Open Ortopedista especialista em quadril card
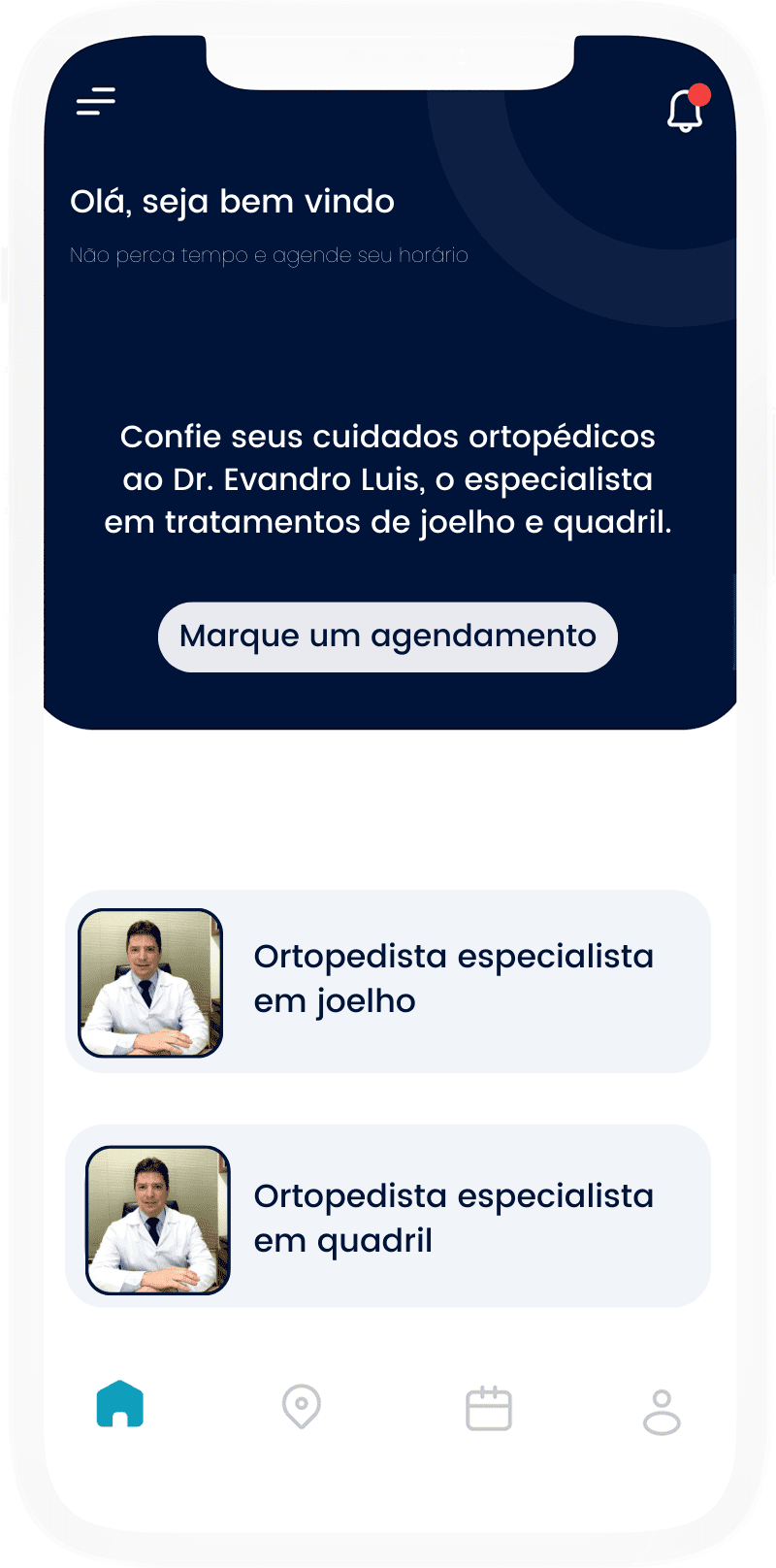 (x=388, y=1217)
